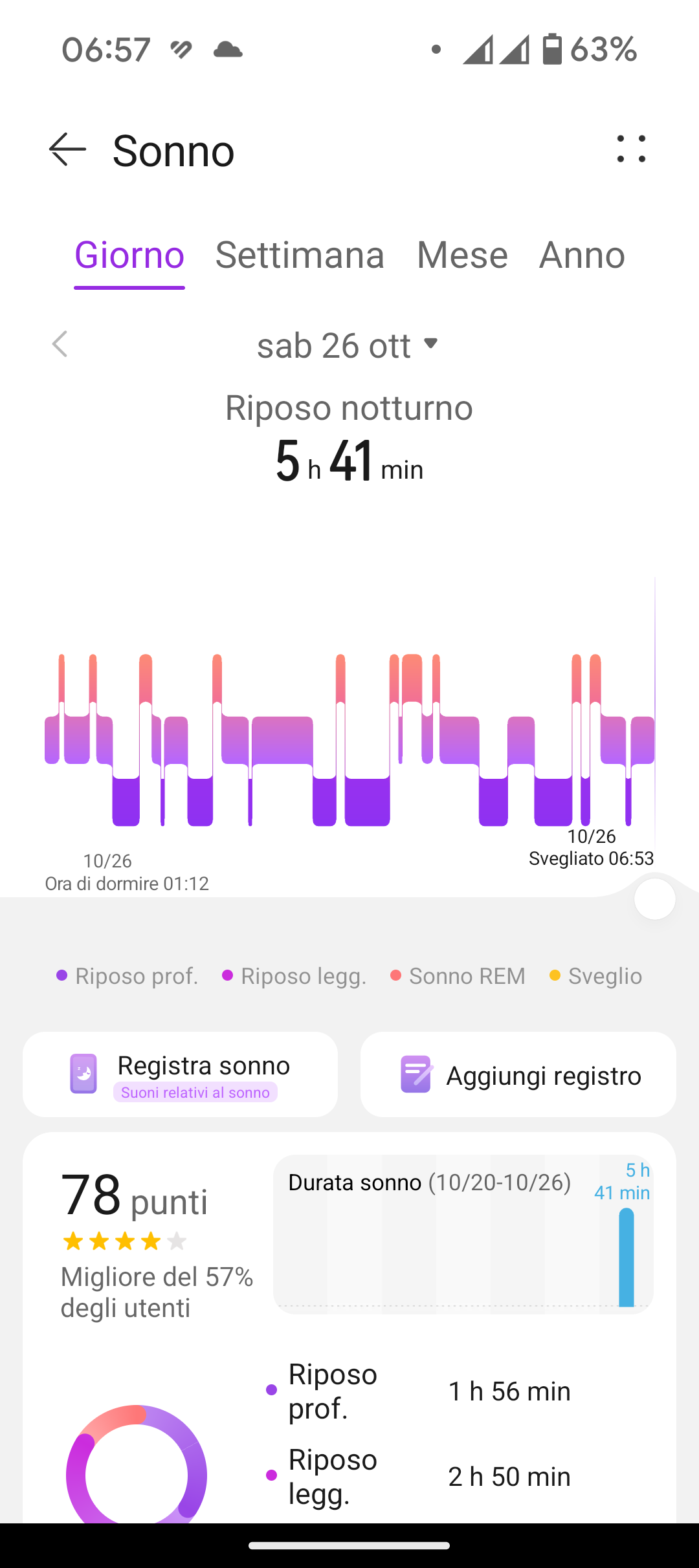Switch to the Mese tab
The width and height of the screenshot is (699, 1568).
(462, 255)
